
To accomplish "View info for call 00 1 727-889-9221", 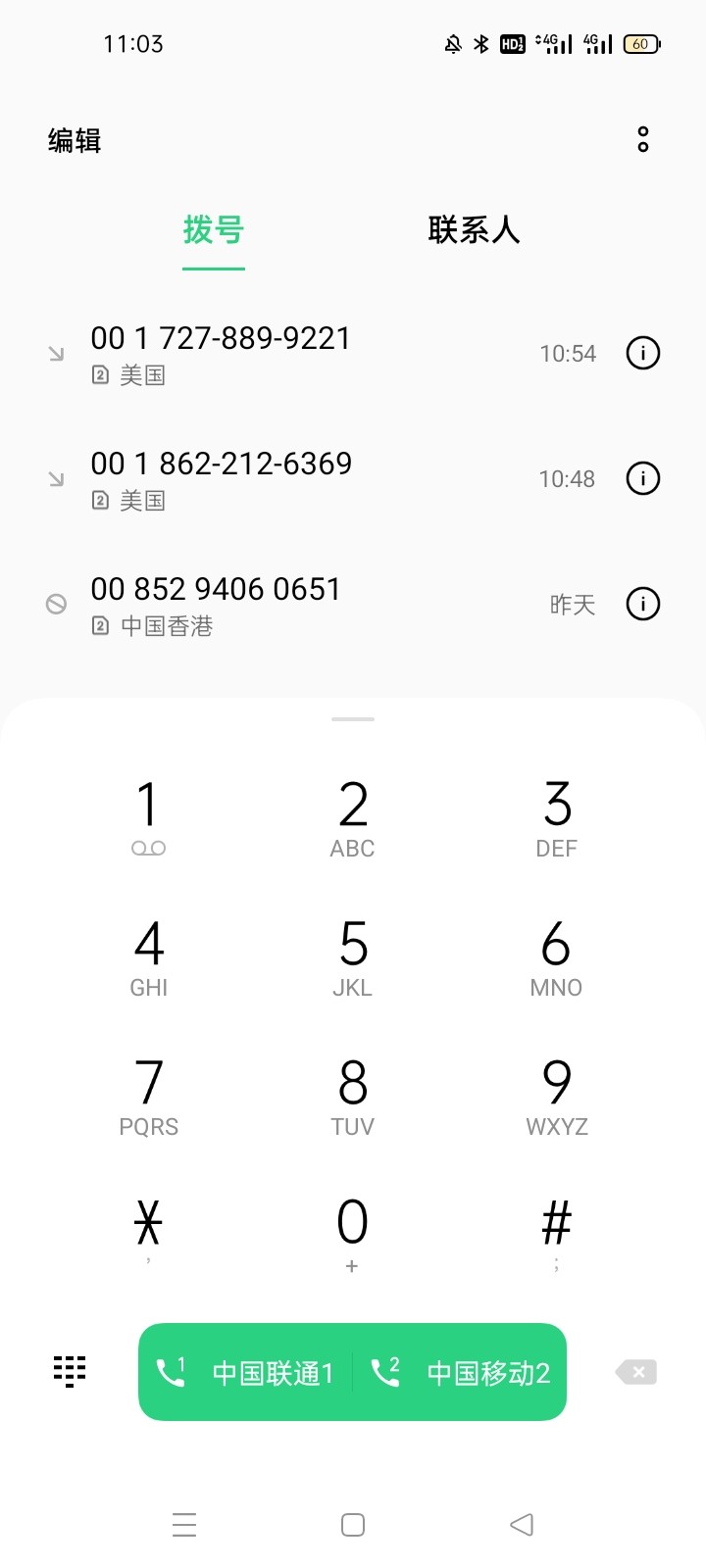I will point(643,353).
